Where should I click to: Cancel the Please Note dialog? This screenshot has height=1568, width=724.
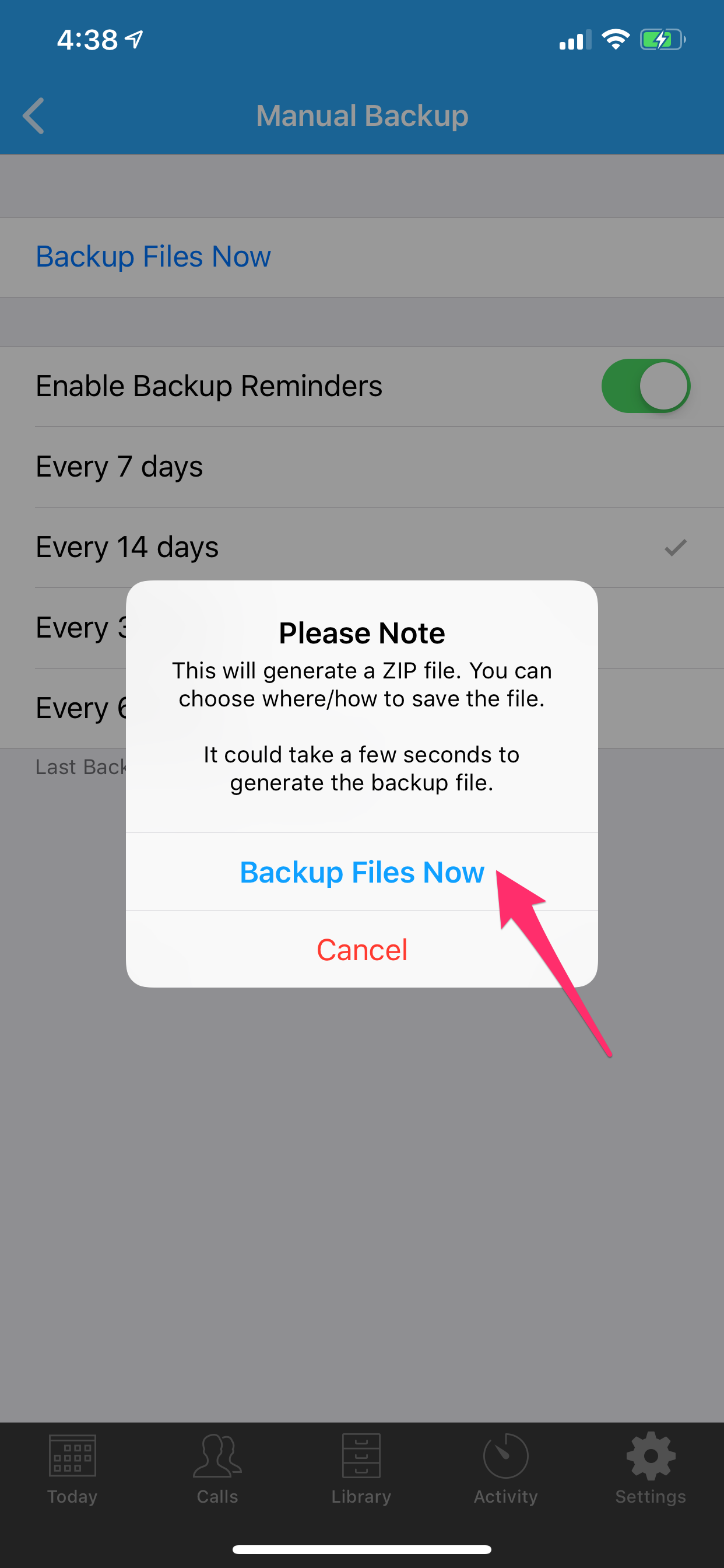[x=362, y=950]
